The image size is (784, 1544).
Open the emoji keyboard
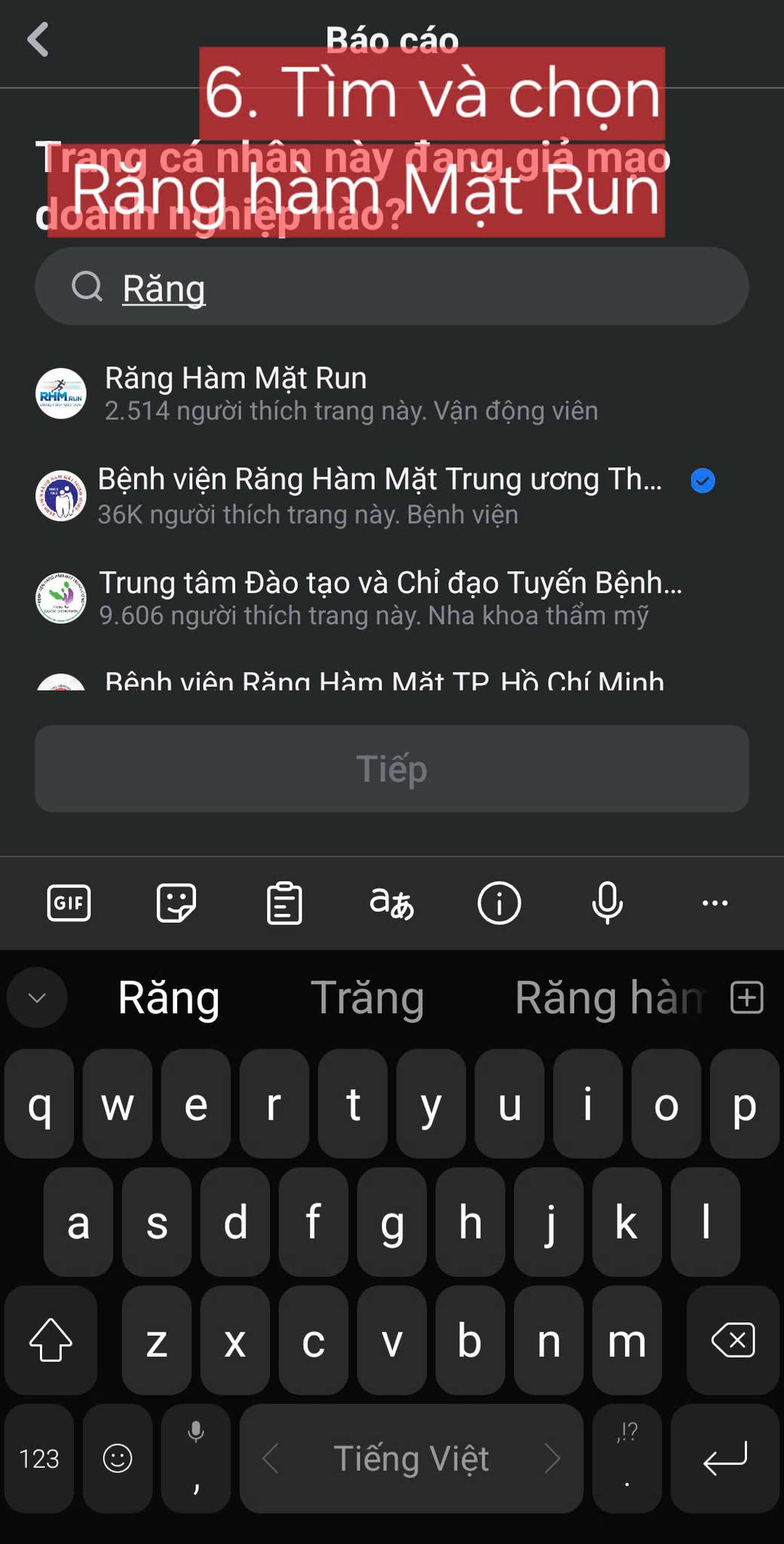pyautogui.click(x=118, y=1458)
